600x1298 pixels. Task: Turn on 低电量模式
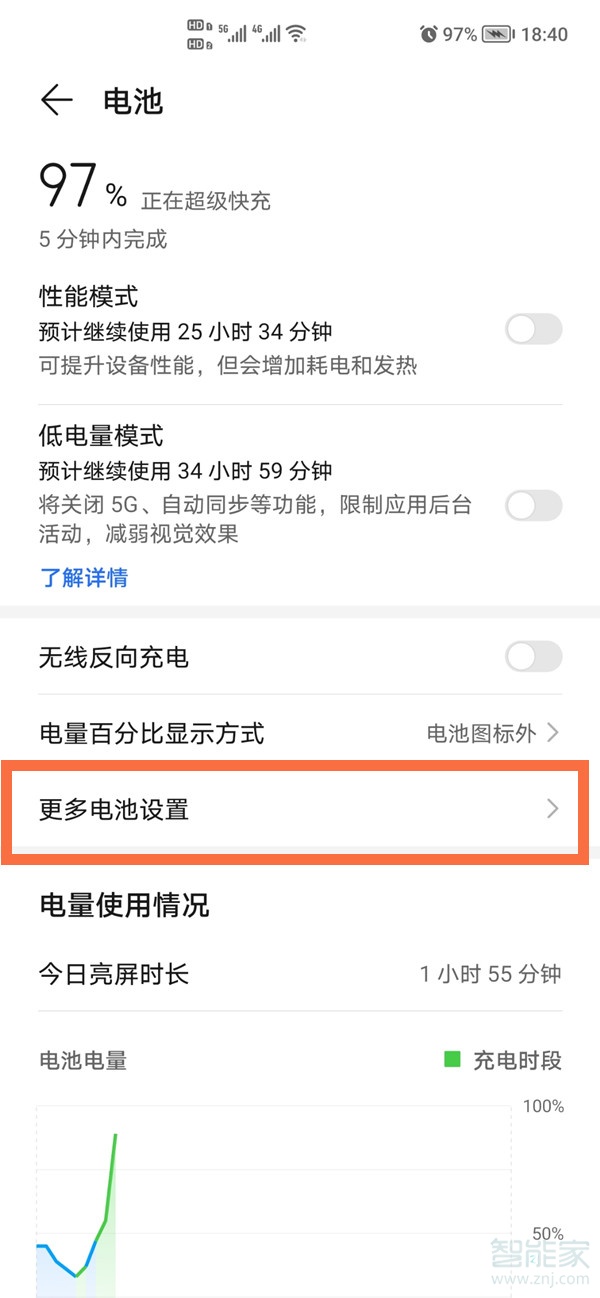coord(533,506)
